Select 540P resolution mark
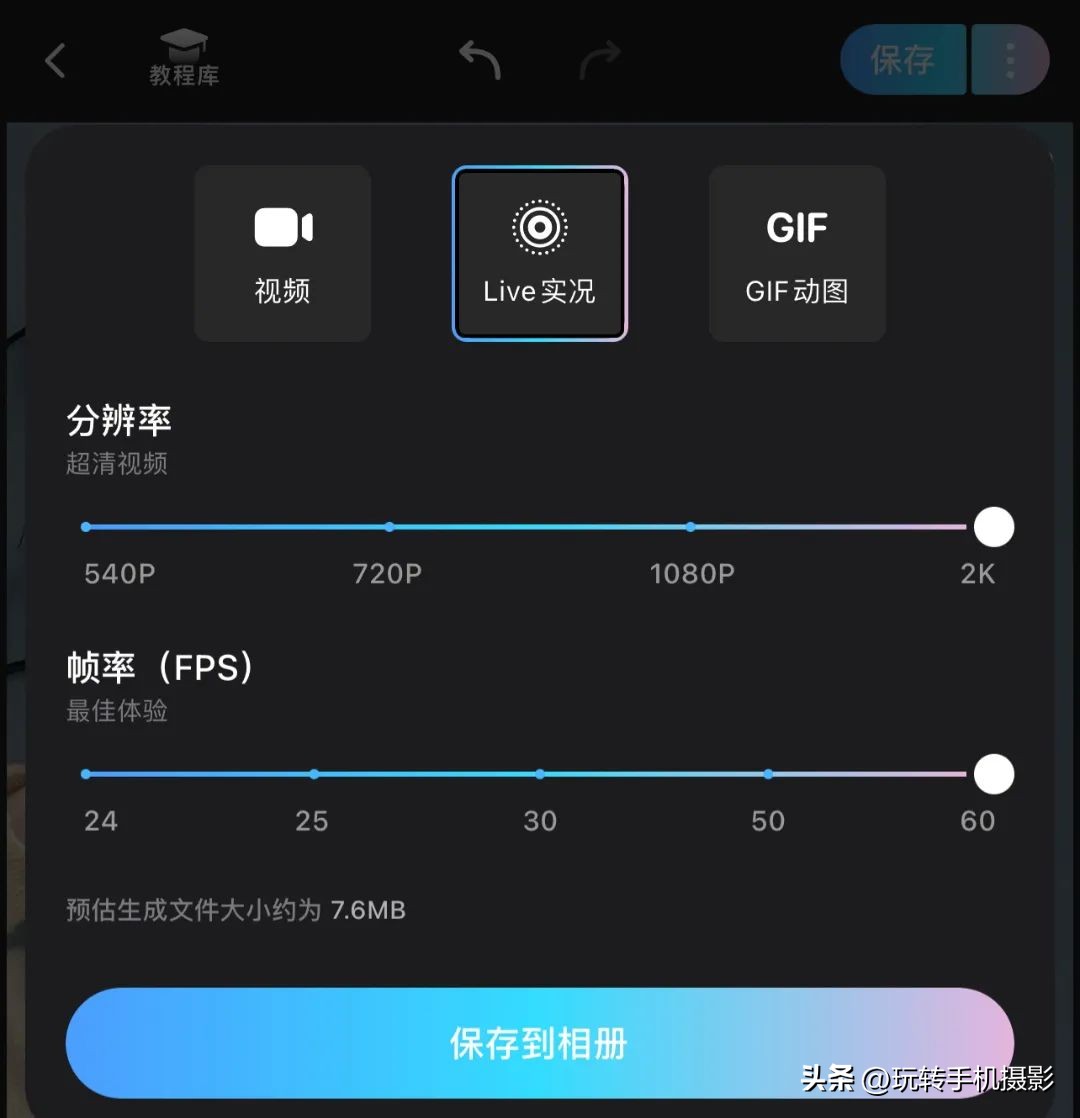The width and height of the screenshot is (1080, 1118). point(85,526)
